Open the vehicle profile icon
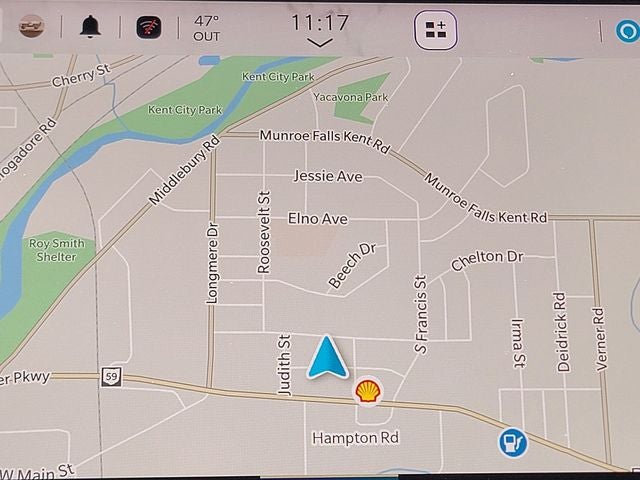 click(31, 27)
